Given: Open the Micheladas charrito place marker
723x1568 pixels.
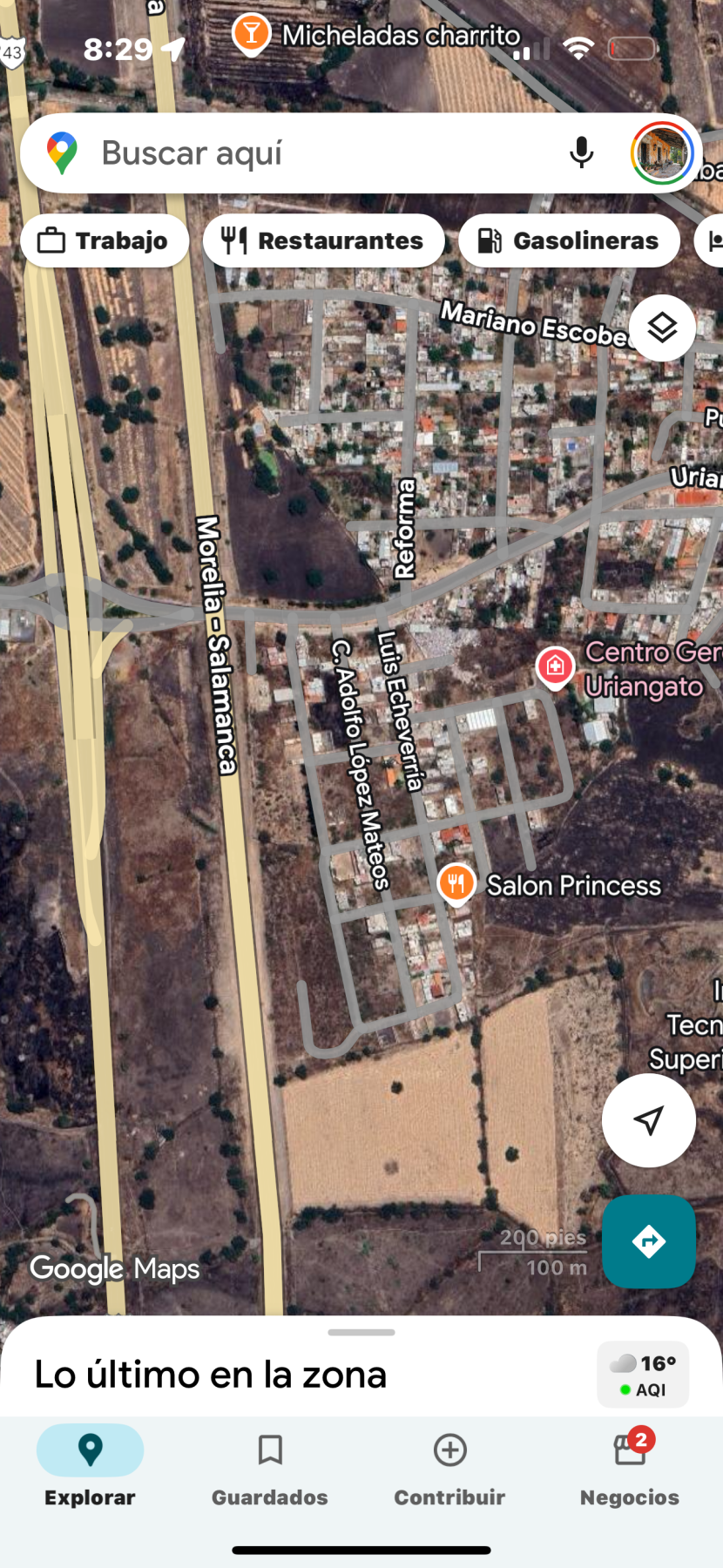Looking at the screenshot, I should coord(251,34).
